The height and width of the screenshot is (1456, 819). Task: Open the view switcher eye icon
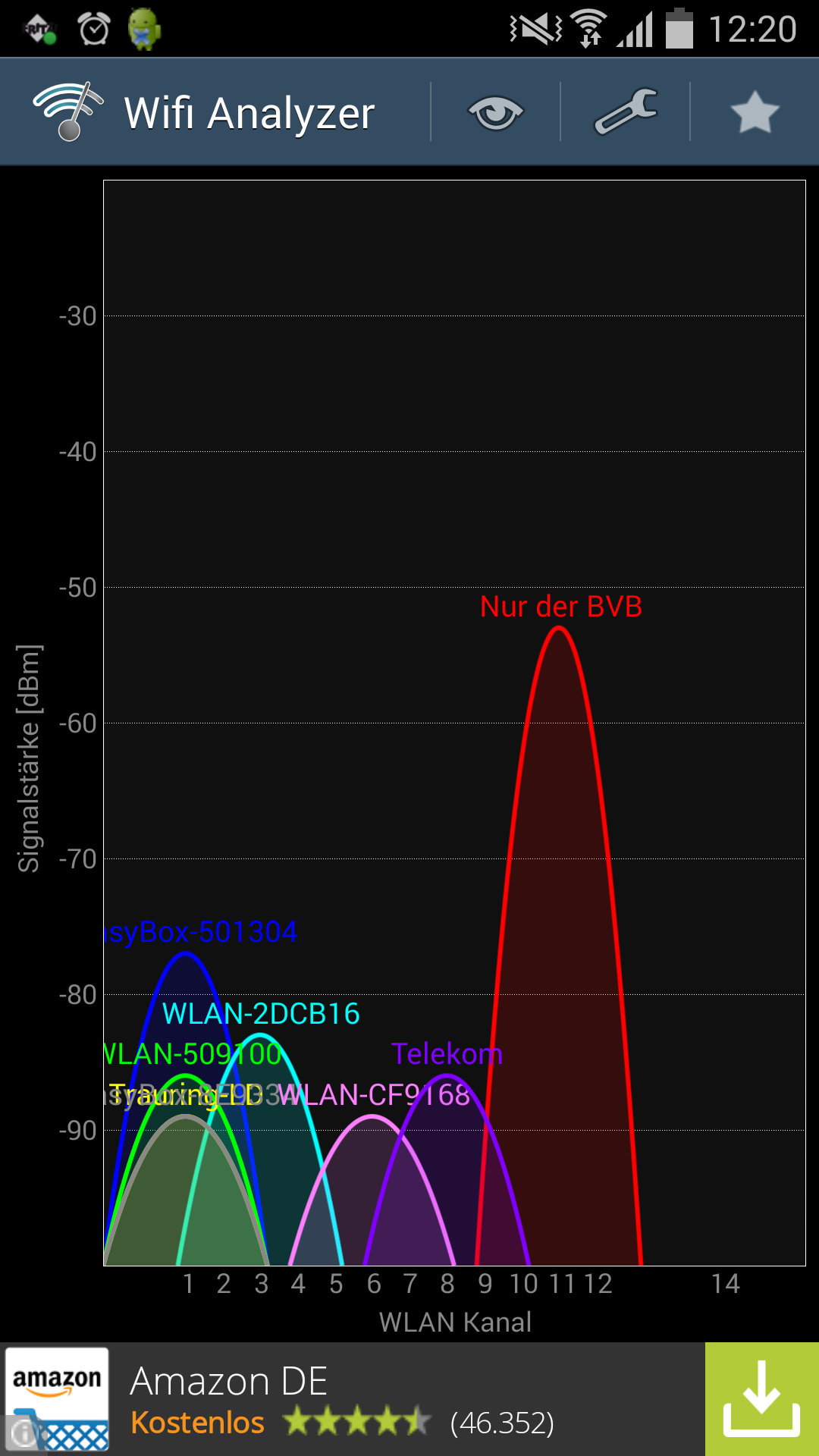tap(495, 113)
